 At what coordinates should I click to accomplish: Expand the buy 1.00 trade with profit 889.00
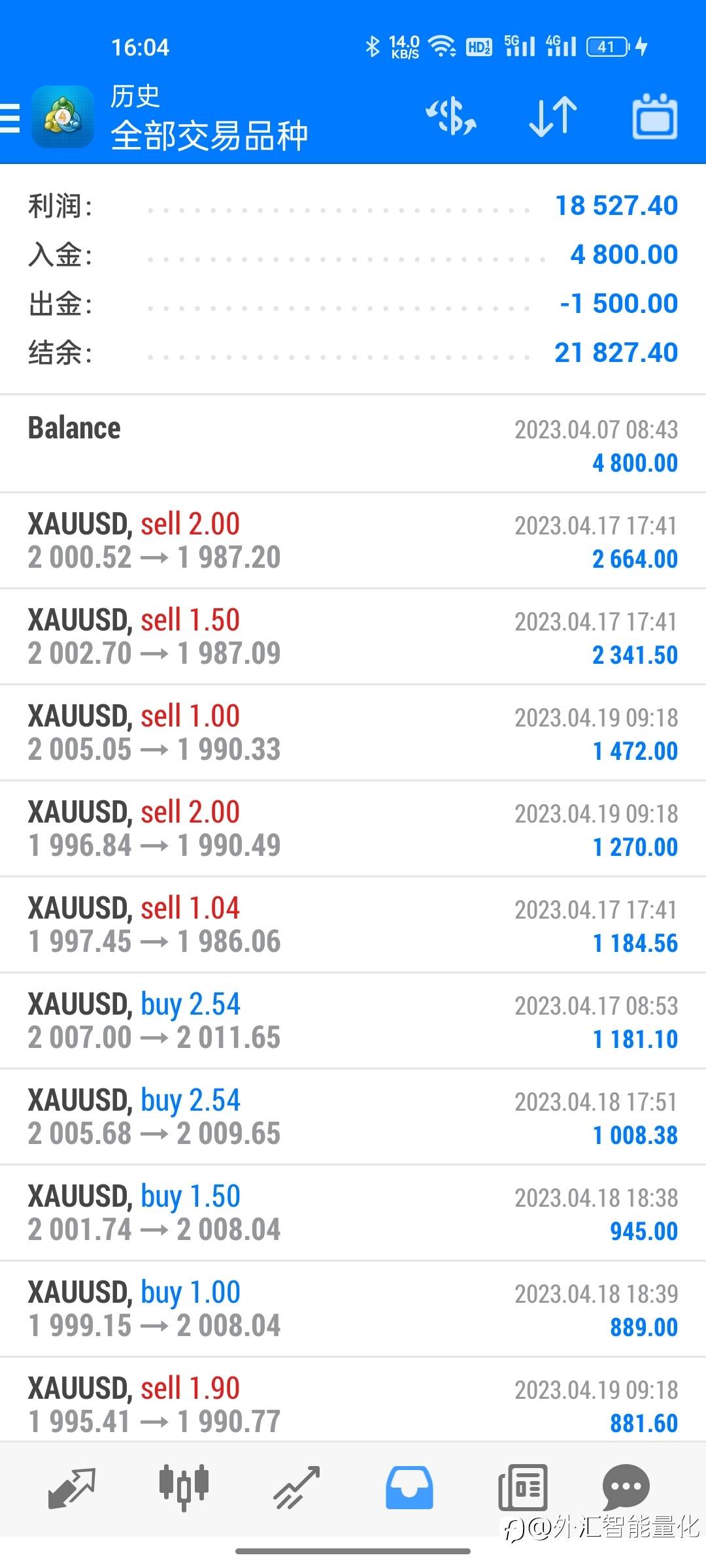coord(353,1309)
